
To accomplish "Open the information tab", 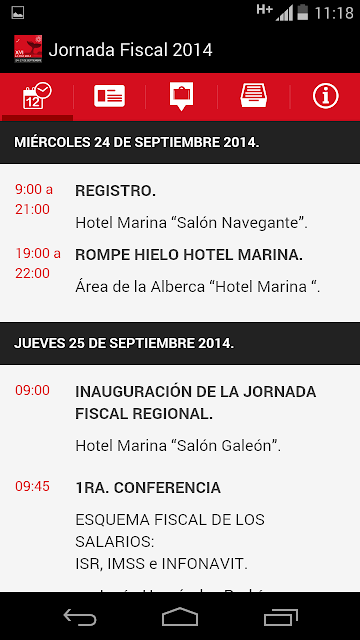I will point(325,97).
